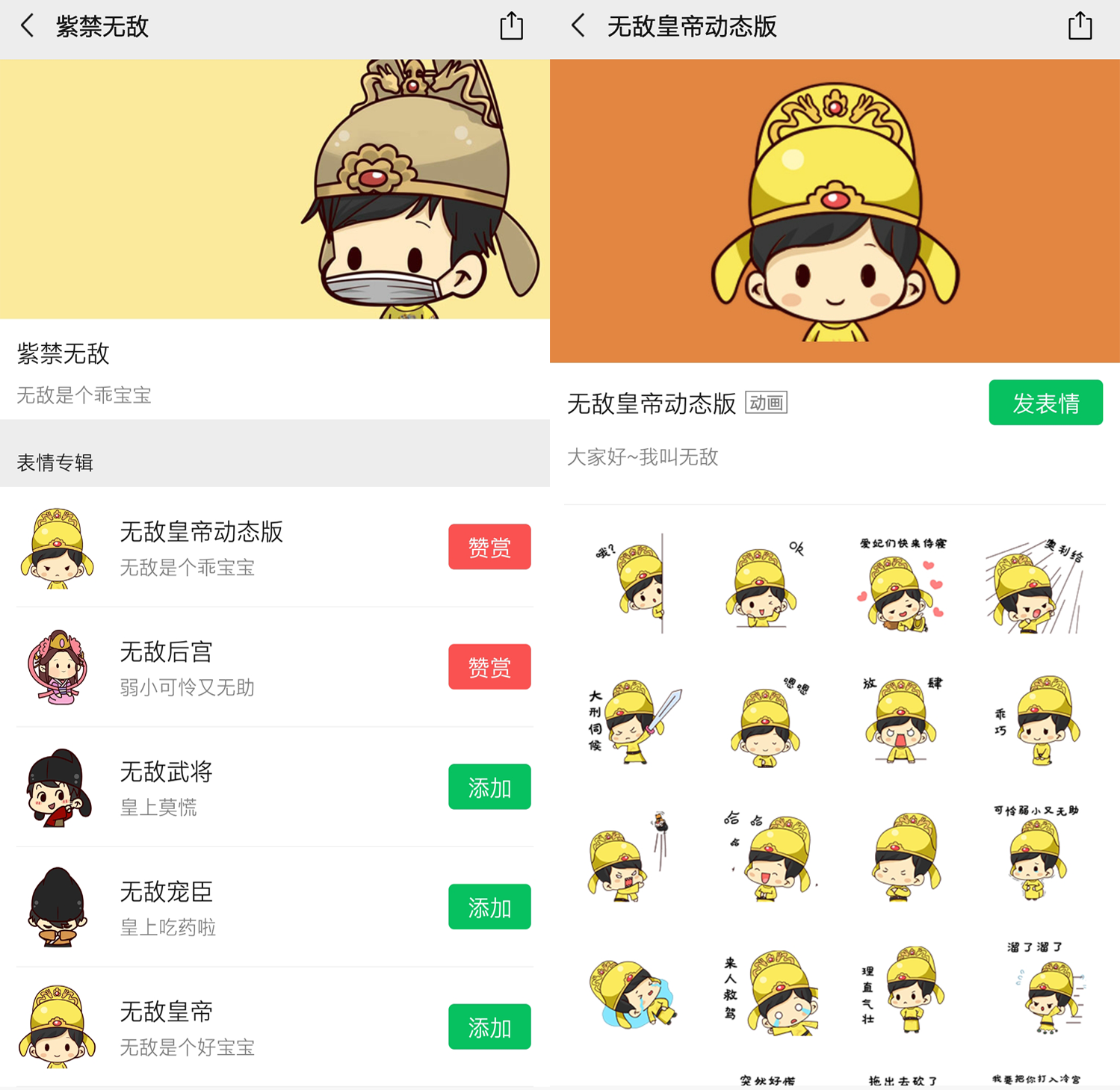Preview the 爱妃们快来侍寝 sticker
Image resolution: width=1120 pixels, height=1090 pixels.
click(x=901, y=585)
